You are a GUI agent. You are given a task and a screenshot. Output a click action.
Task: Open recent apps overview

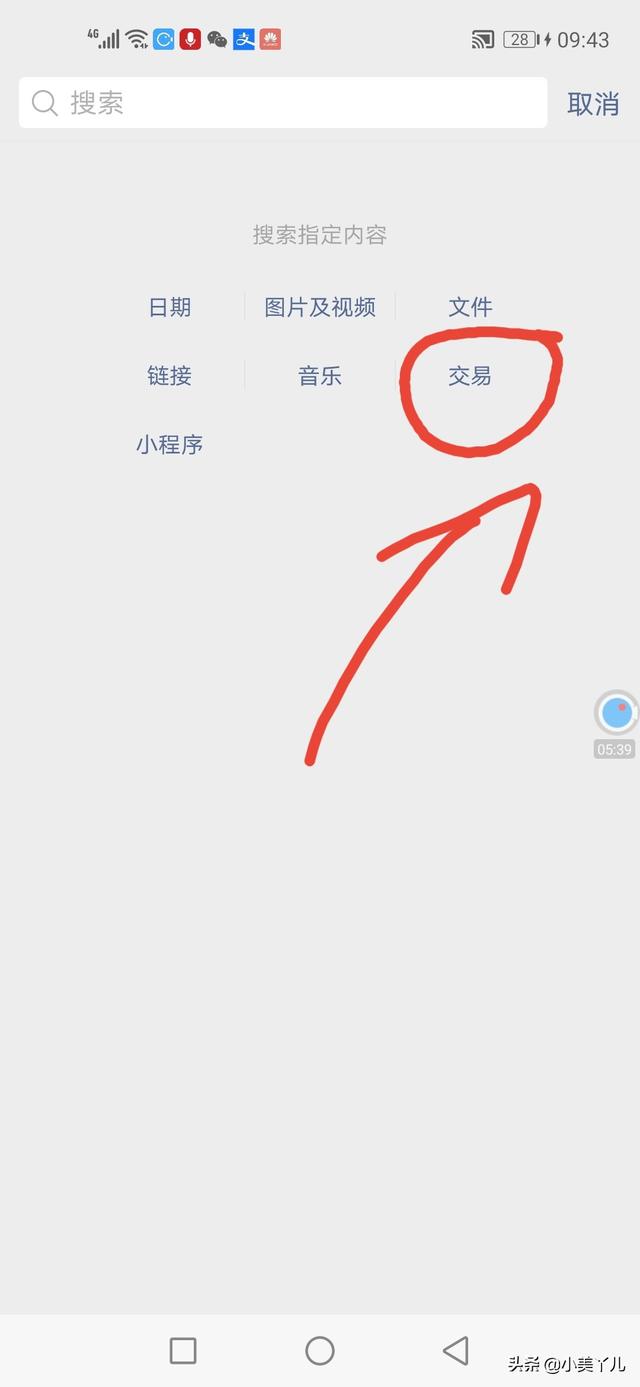(183, 1351)
